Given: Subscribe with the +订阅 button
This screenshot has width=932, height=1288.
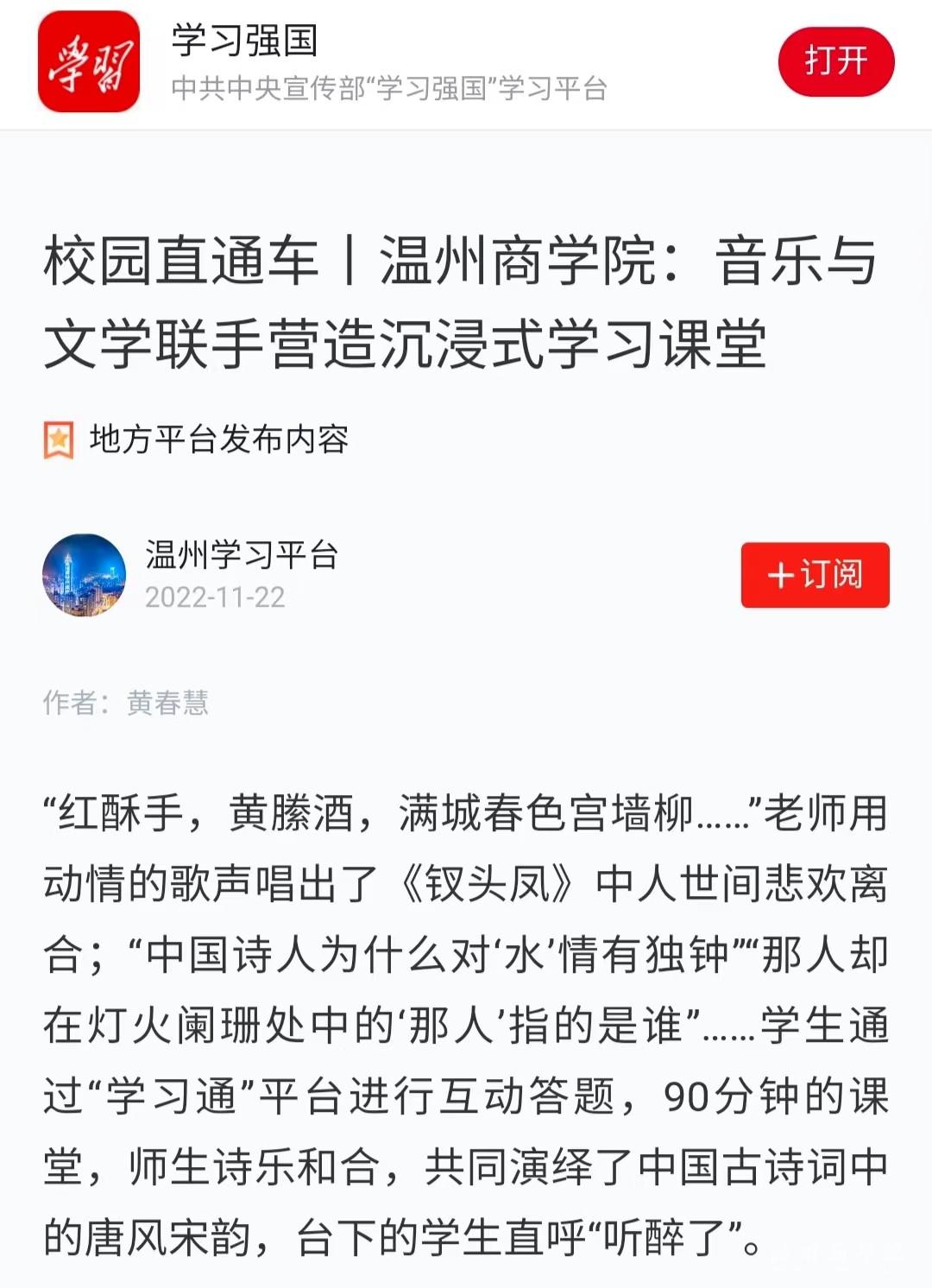Looking at the screenshot, I should [815, 575].
